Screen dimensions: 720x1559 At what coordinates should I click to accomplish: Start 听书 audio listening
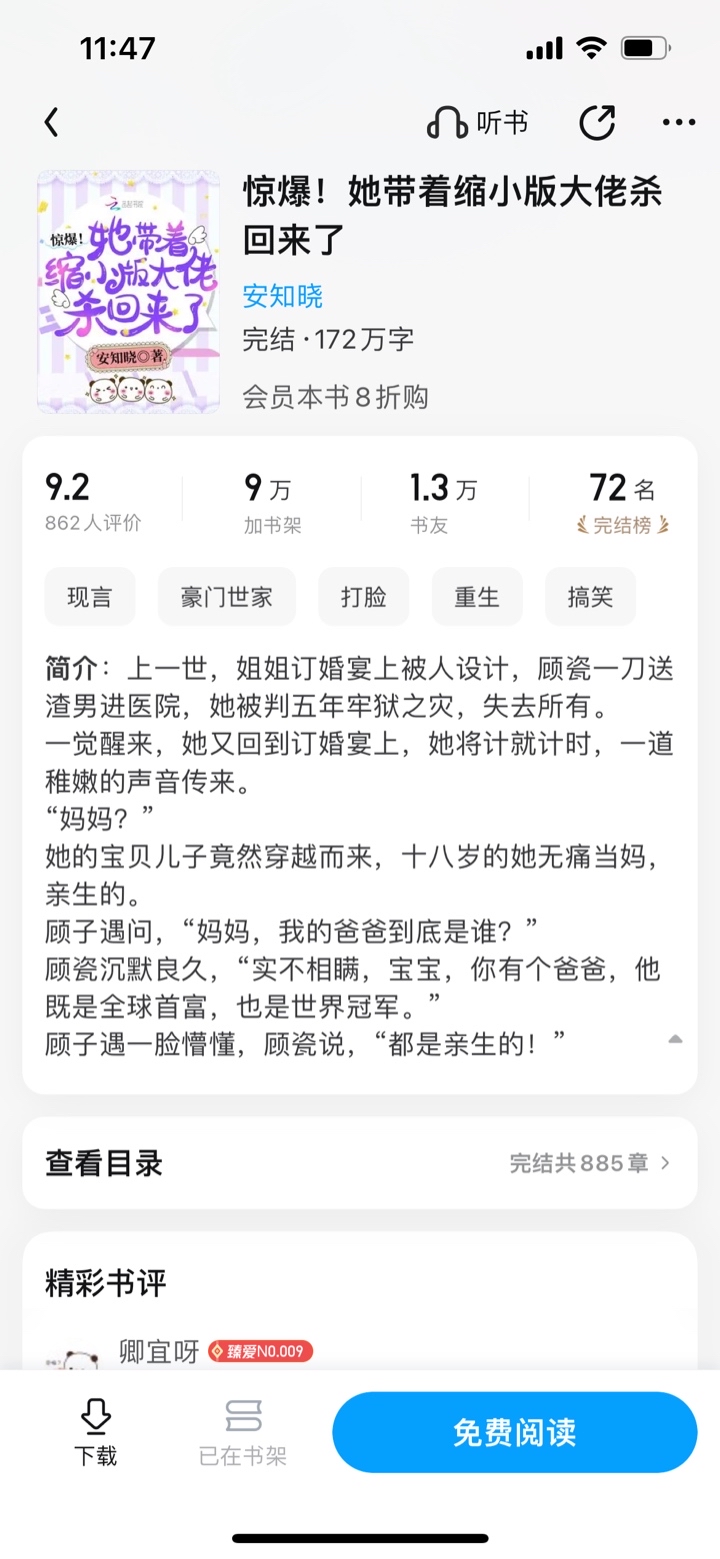tap(478, 123)
